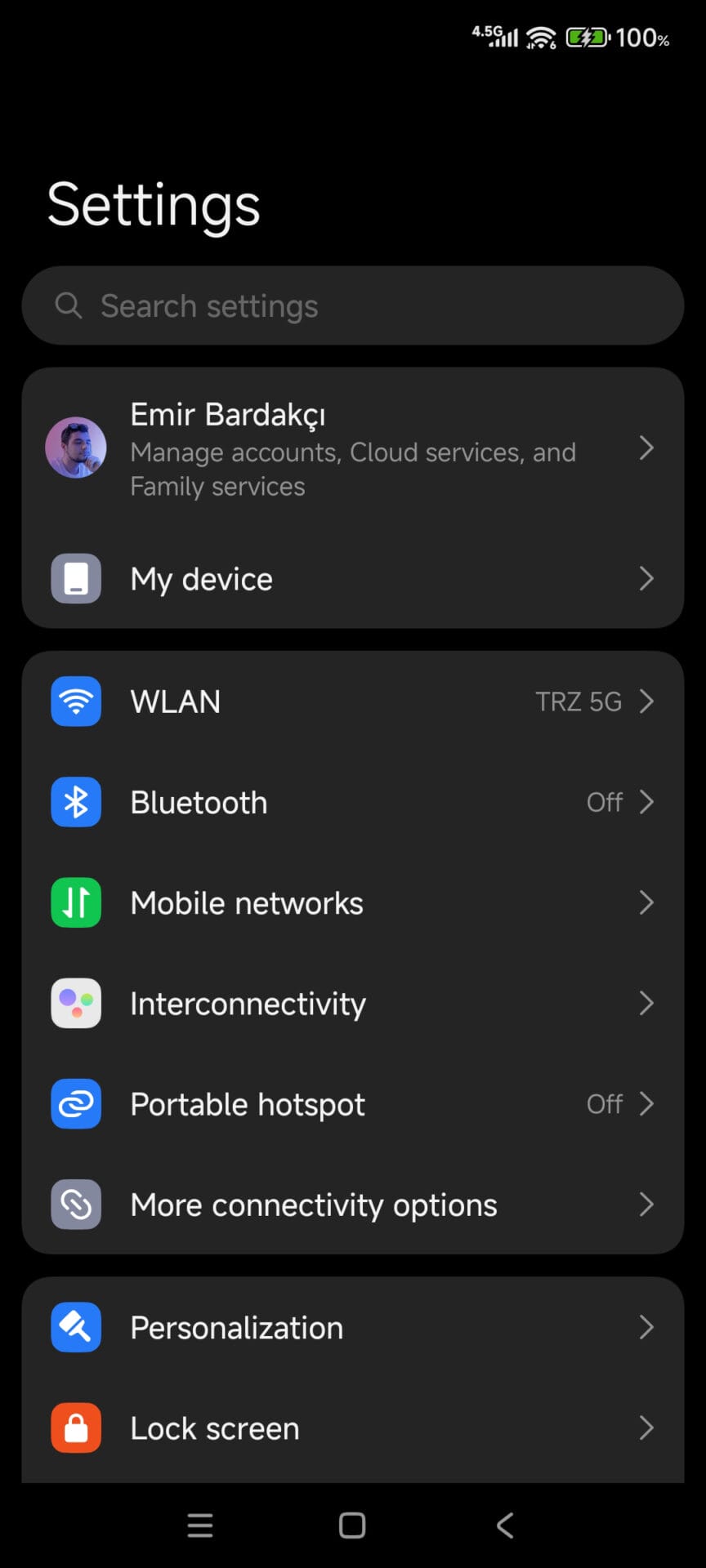
Task: Open WLAN settings
Action: pos(351,702)
